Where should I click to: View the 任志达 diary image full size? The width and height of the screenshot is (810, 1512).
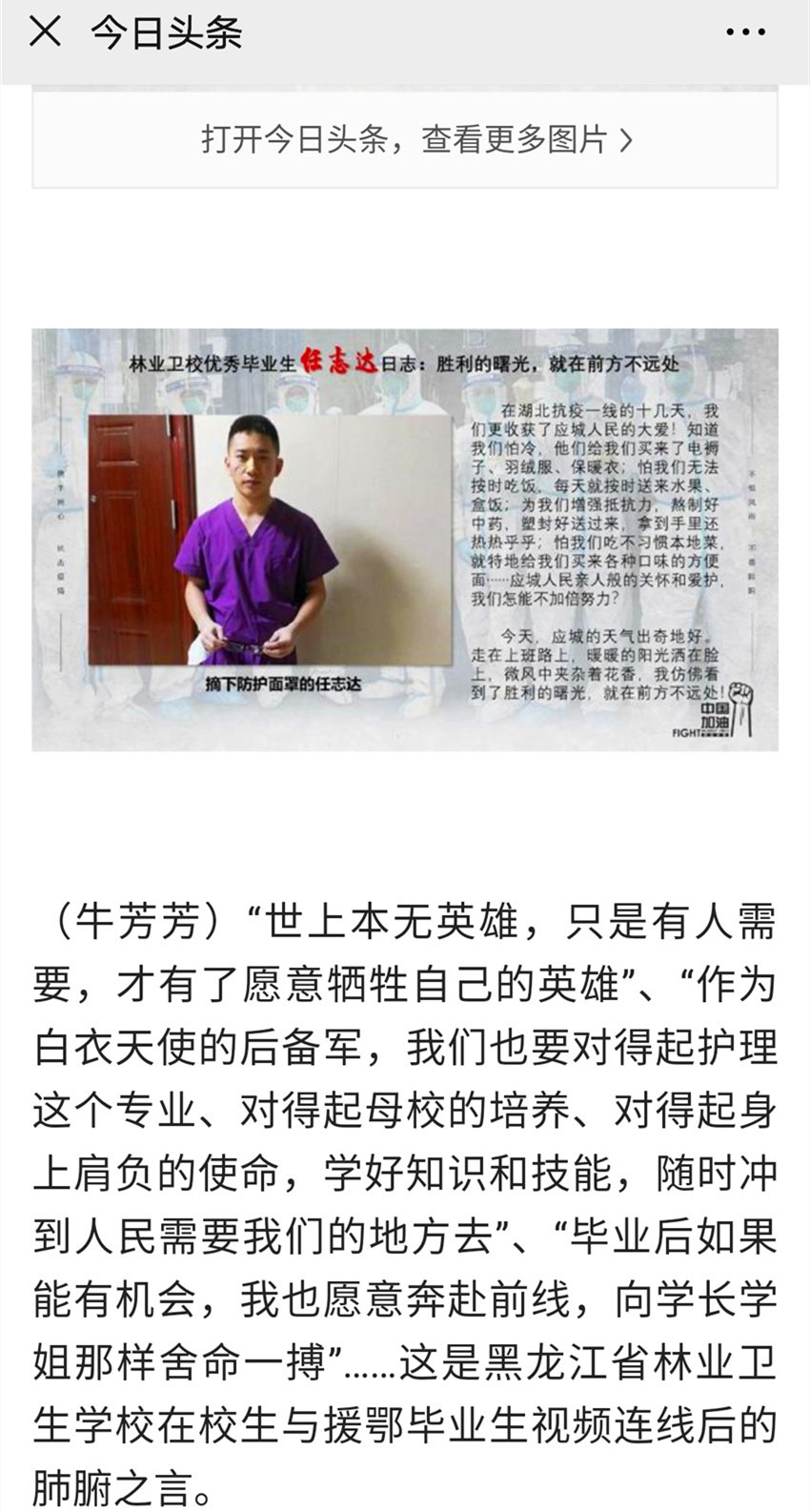click(x=405, y=540)
